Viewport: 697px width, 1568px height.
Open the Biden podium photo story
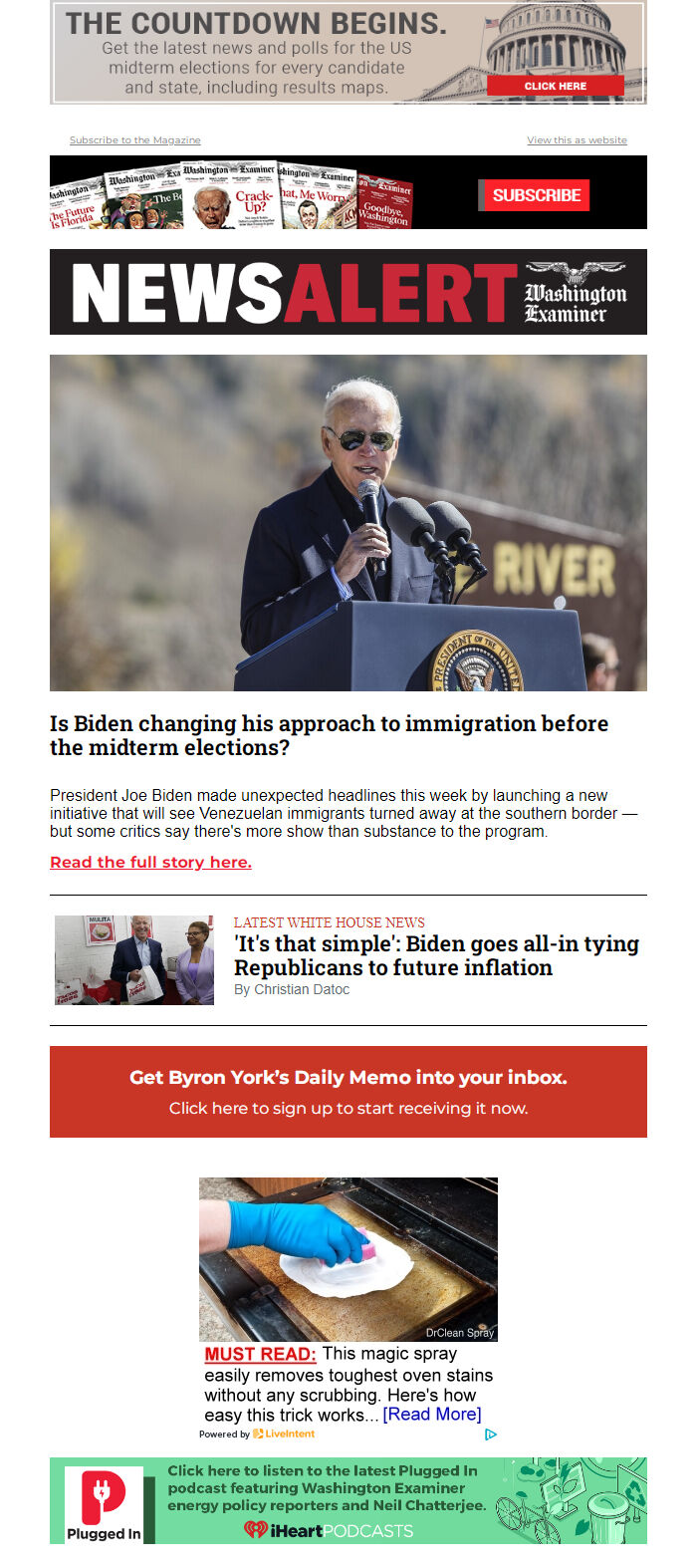[x=348, y=523]
